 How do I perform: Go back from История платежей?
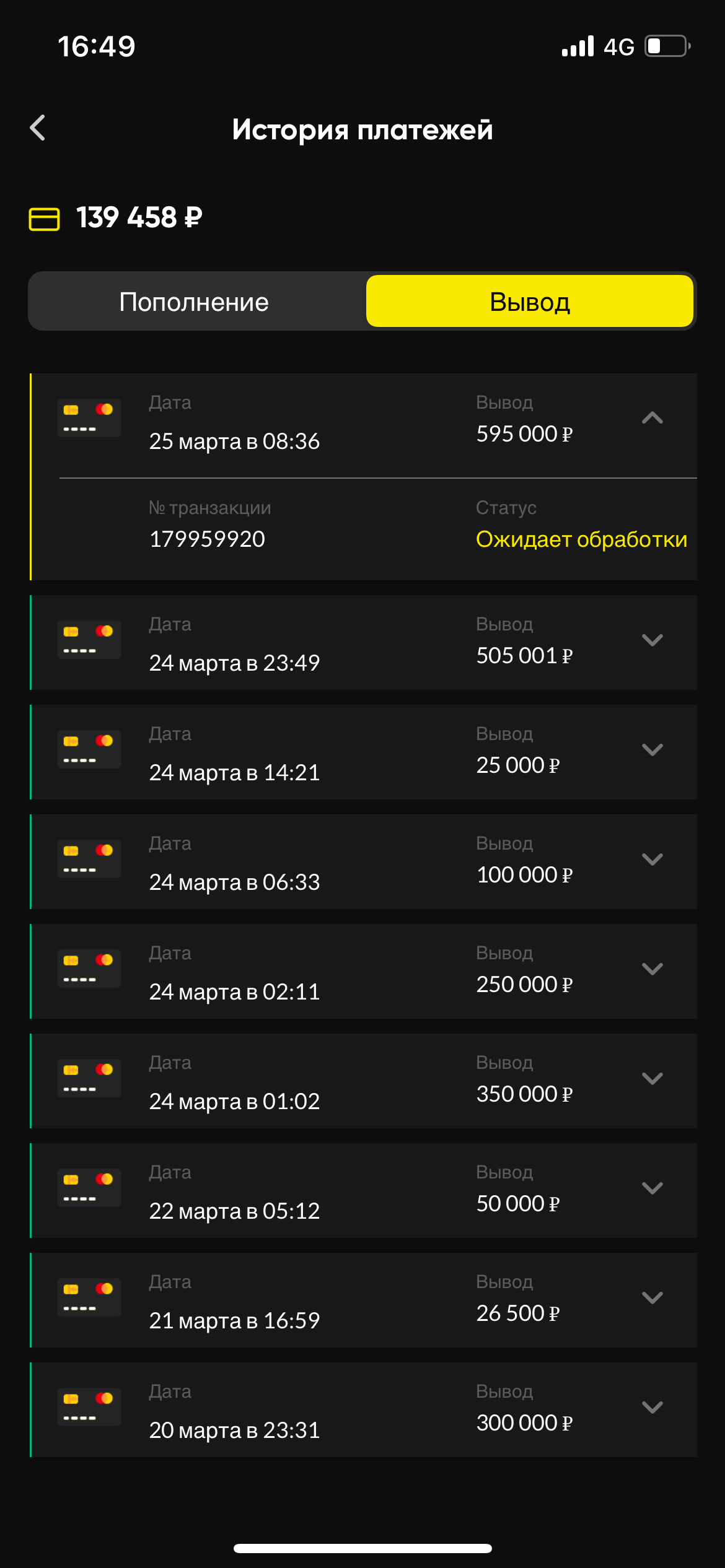38,128
